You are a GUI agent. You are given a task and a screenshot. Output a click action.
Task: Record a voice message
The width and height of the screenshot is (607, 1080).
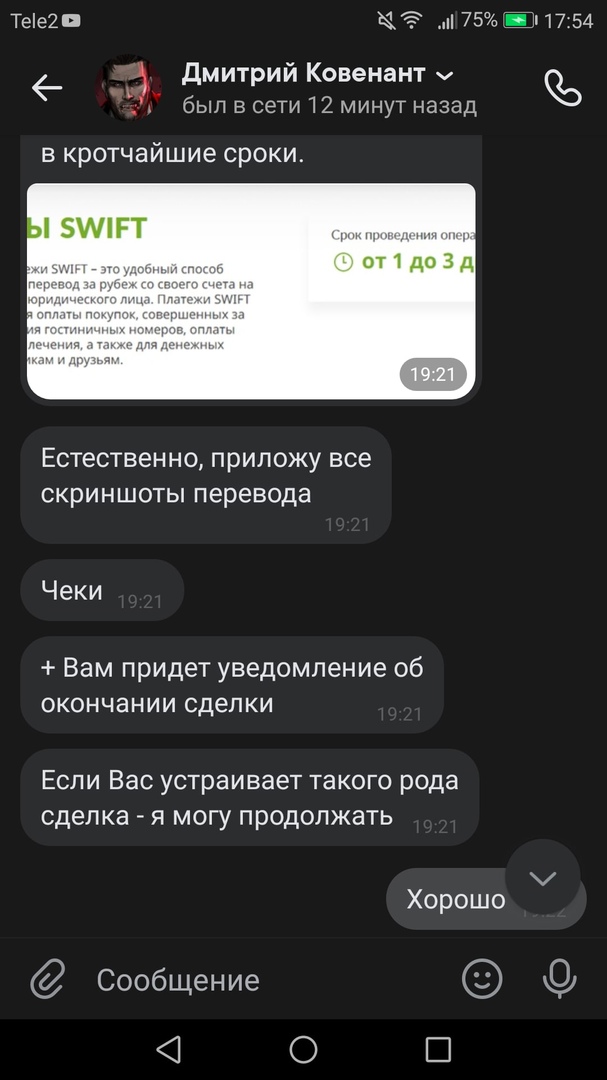(559, 978)
